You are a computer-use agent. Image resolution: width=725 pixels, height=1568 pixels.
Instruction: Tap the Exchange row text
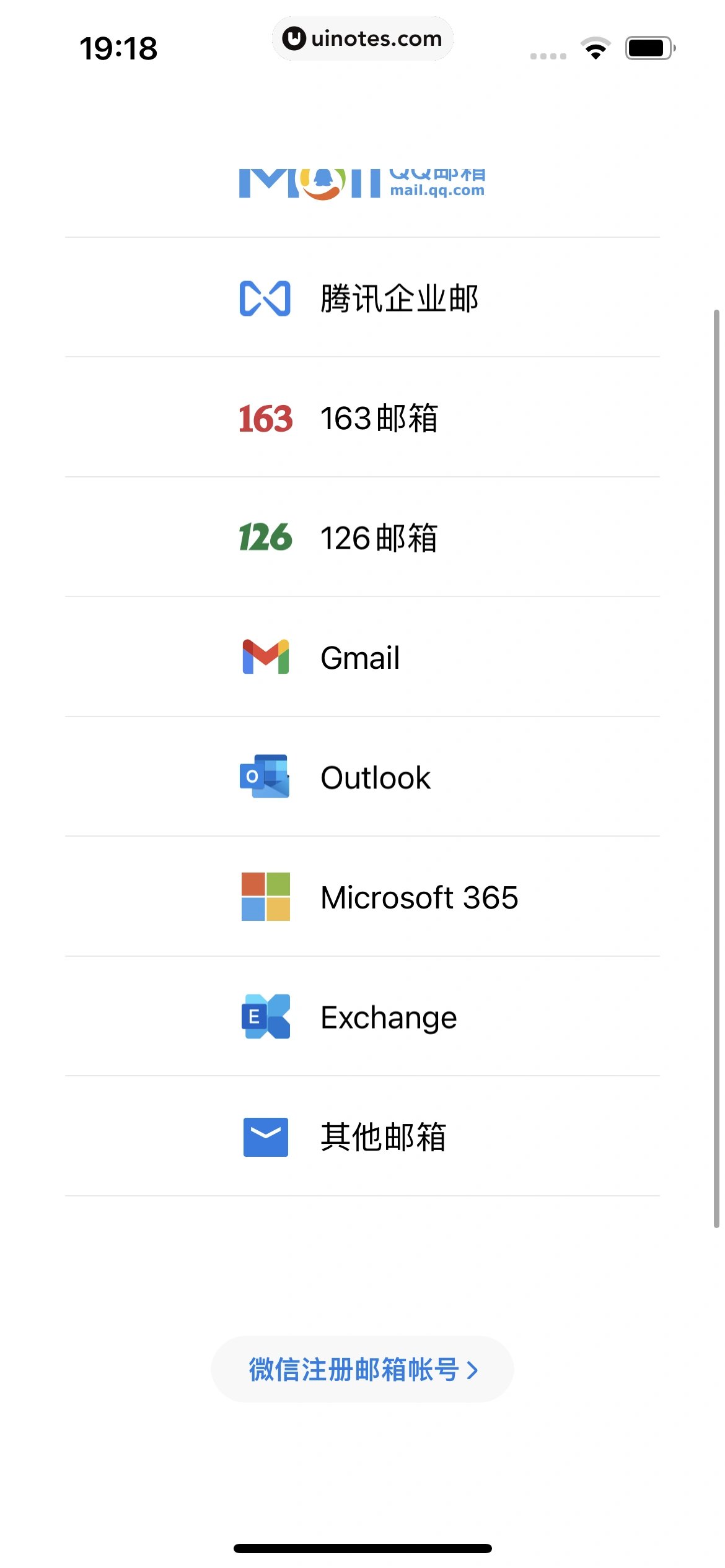[387, 1017]
